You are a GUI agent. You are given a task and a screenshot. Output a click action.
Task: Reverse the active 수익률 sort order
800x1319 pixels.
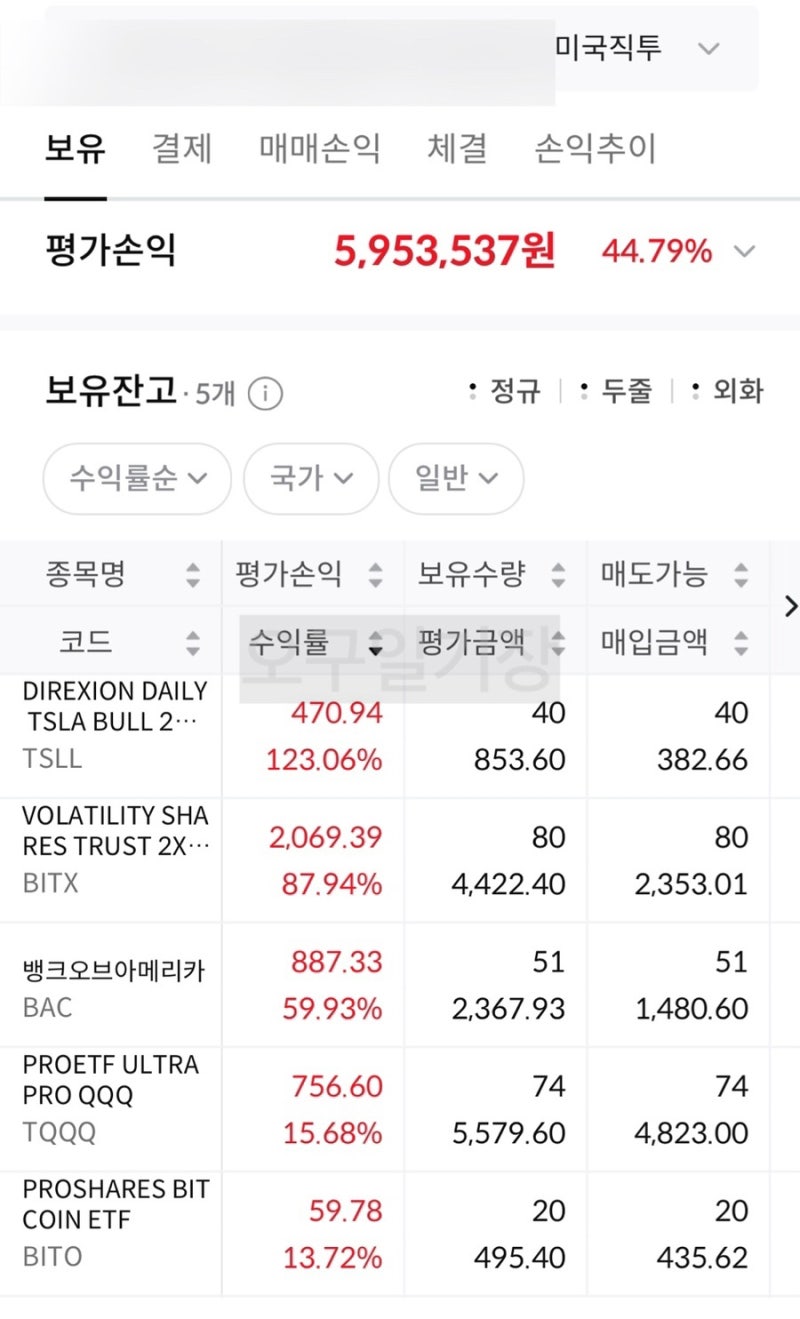tap(376, 643)
